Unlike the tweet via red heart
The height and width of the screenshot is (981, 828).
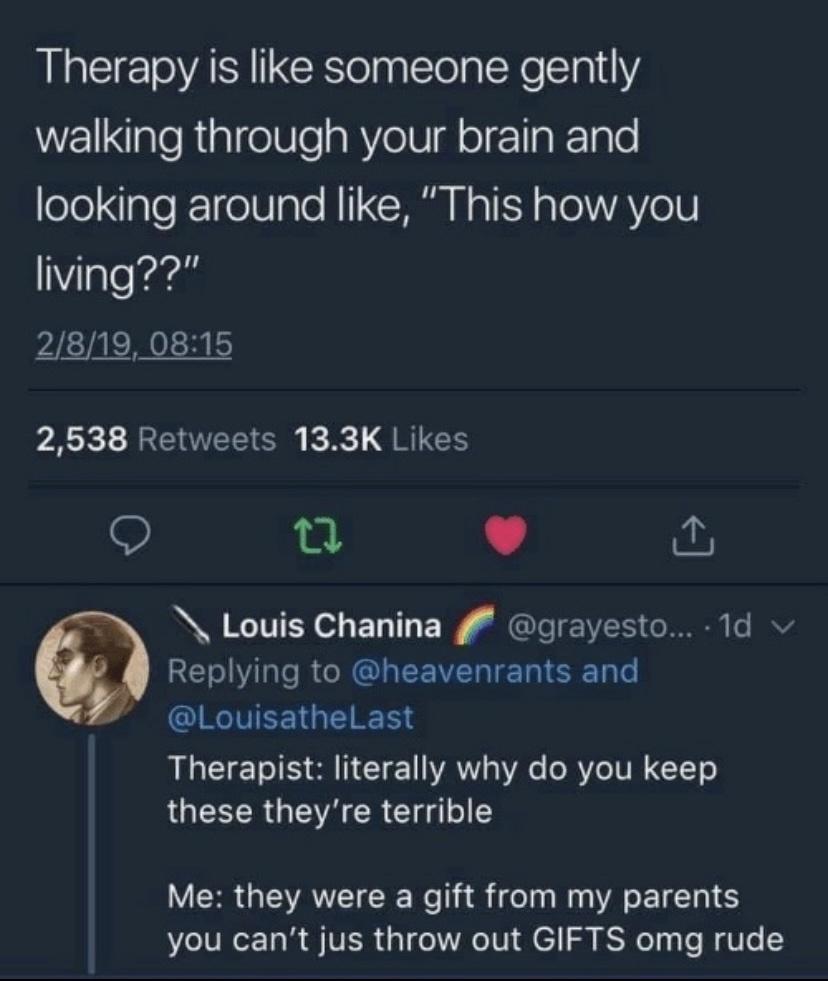pyautogui.click(x=507, y=538)
